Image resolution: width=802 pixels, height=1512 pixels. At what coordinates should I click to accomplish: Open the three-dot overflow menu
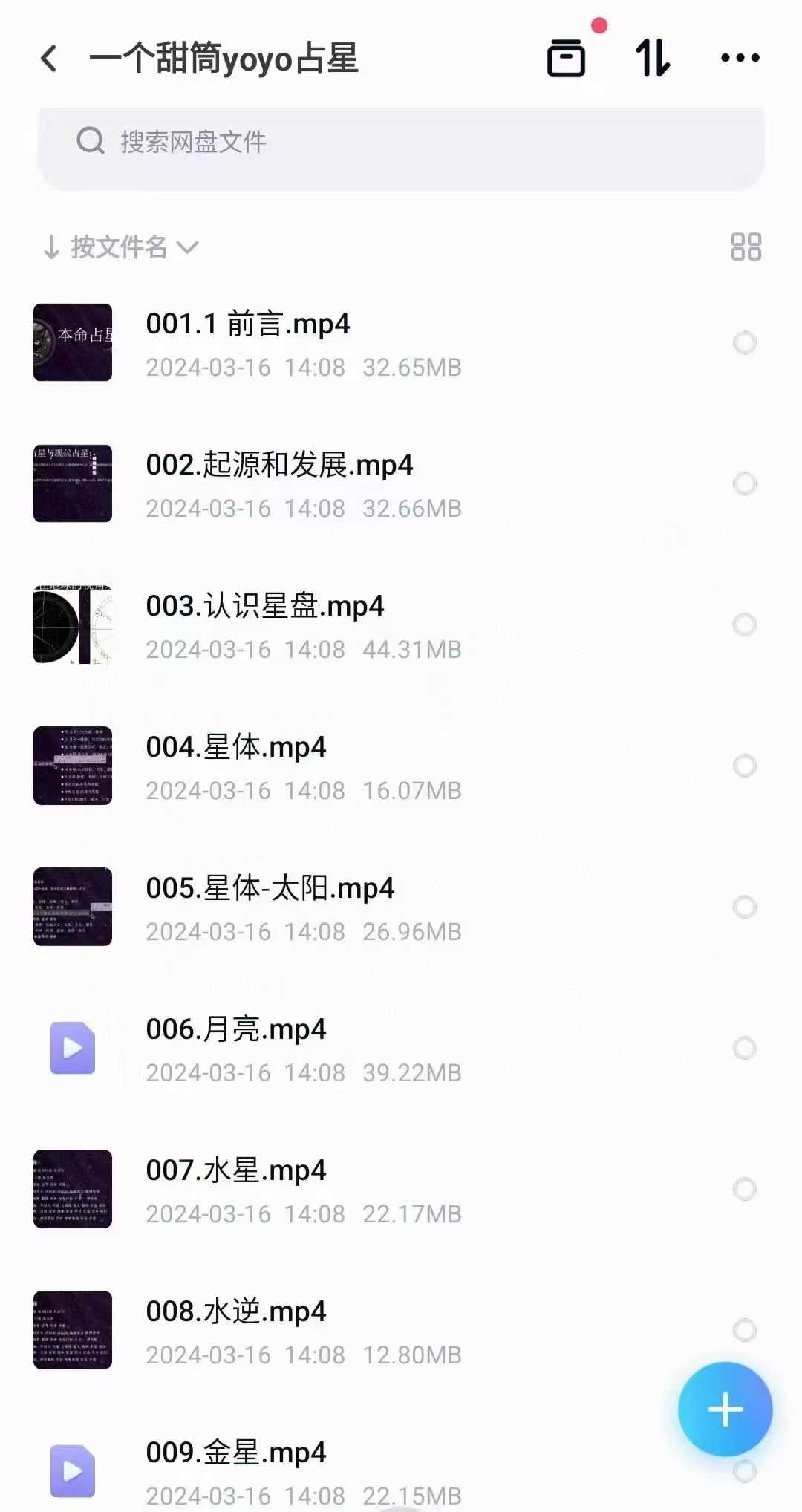[740, 58]
